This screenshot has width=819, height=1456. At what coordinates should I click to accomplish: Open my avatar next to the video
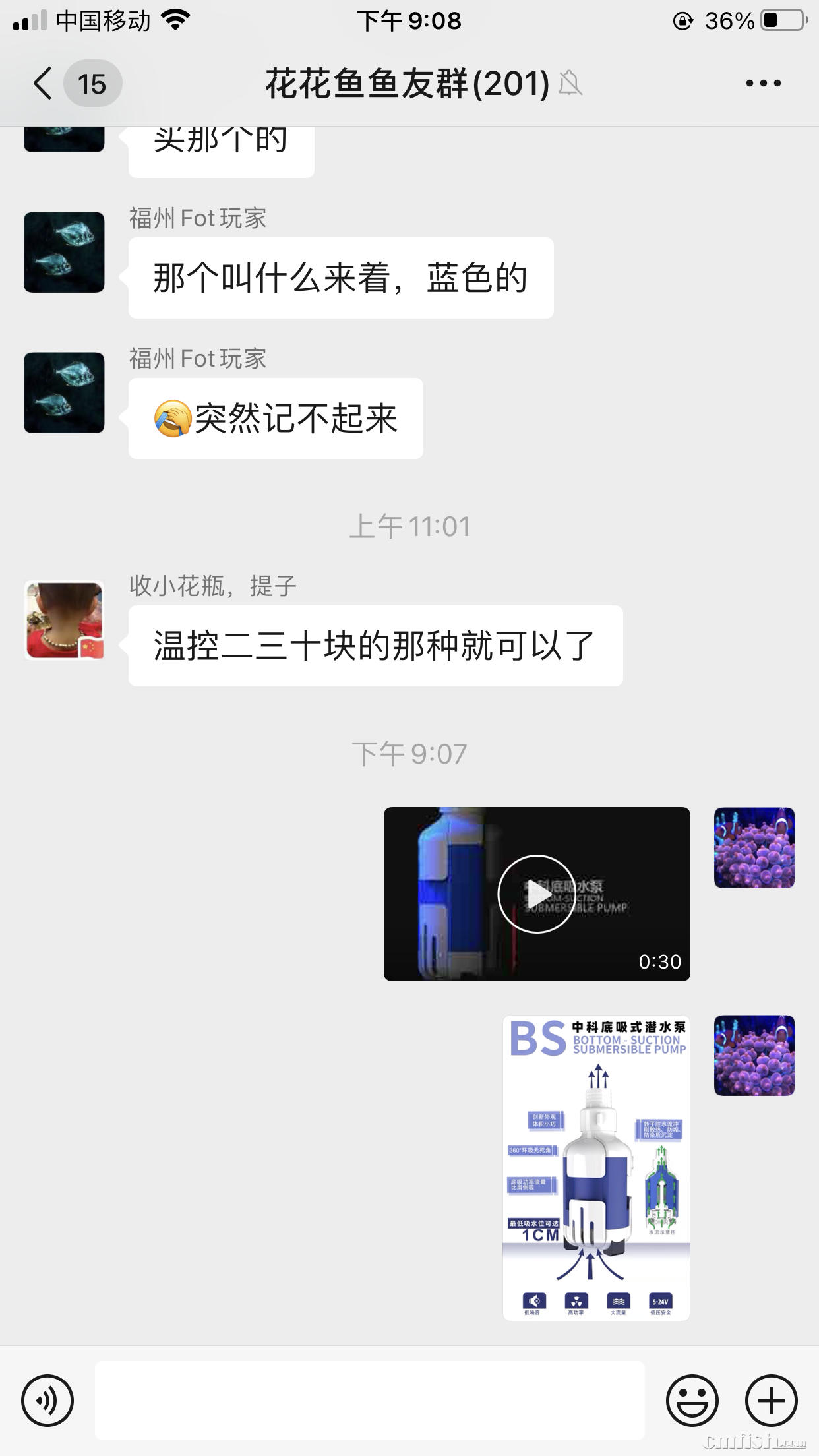point(754,847)
